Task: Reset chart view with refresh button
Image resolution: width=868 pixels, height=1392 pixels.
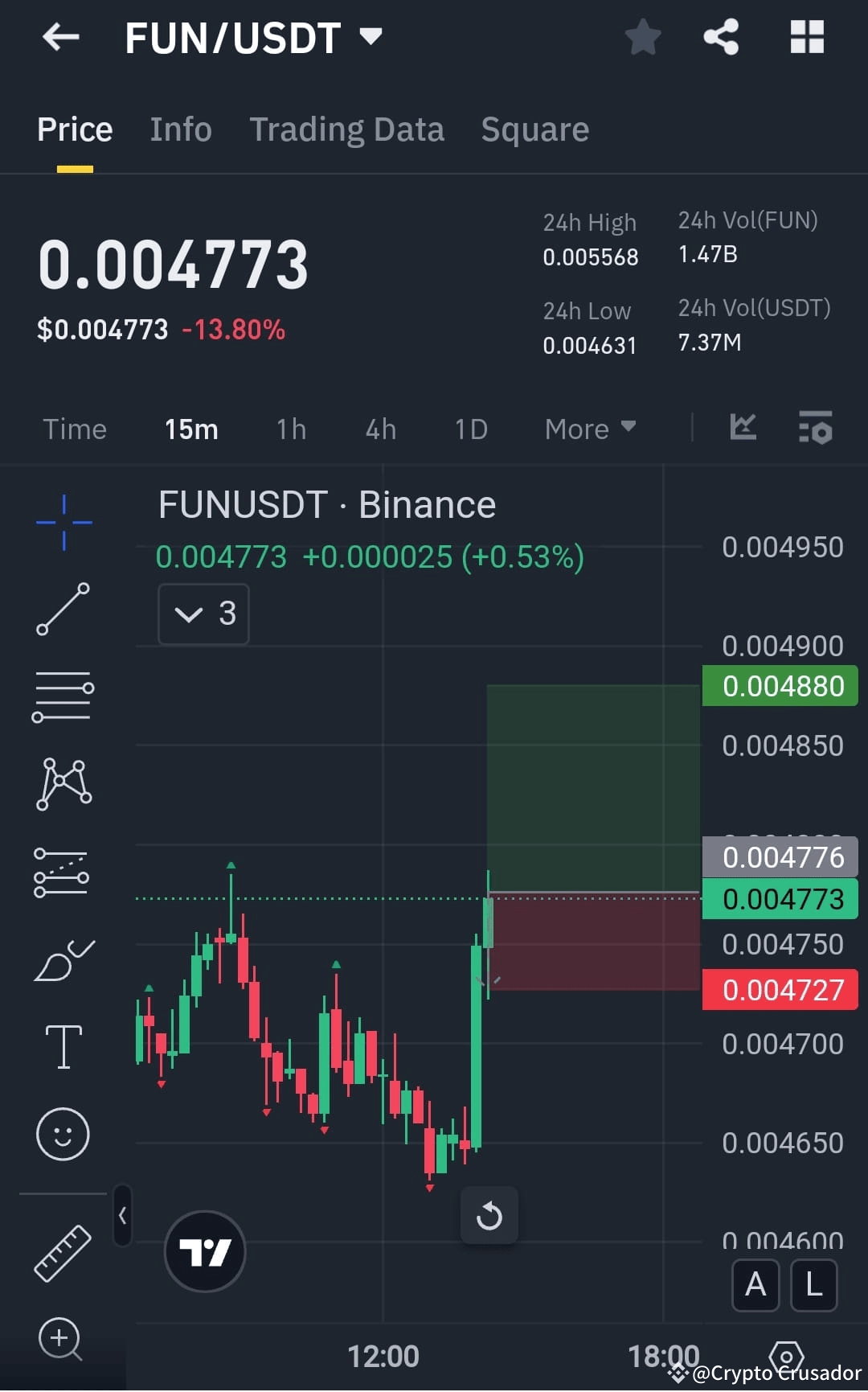Action: [x=490, y=1216]
